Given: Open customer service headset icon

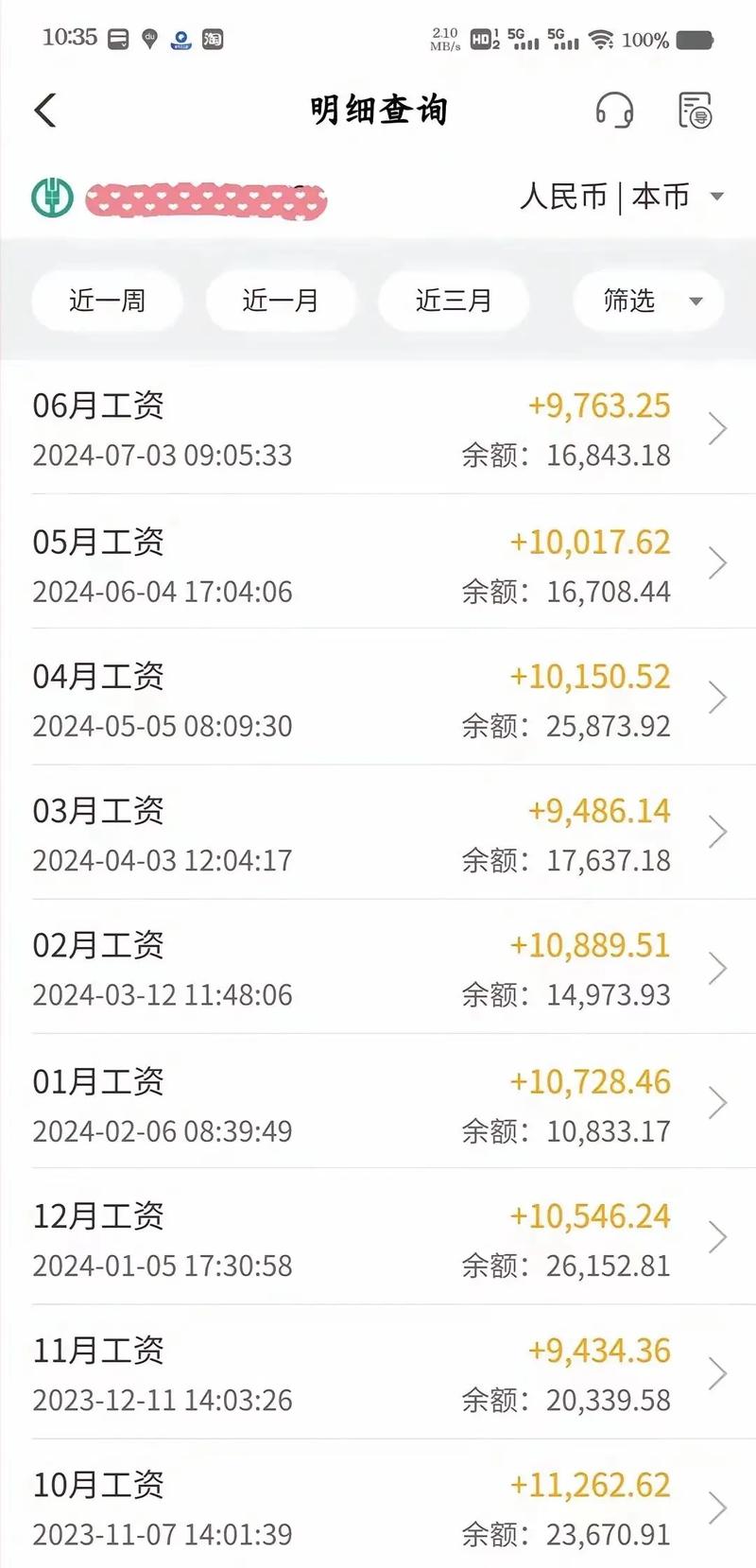Looking at the screenshot, I should click(x=614, y=110).
